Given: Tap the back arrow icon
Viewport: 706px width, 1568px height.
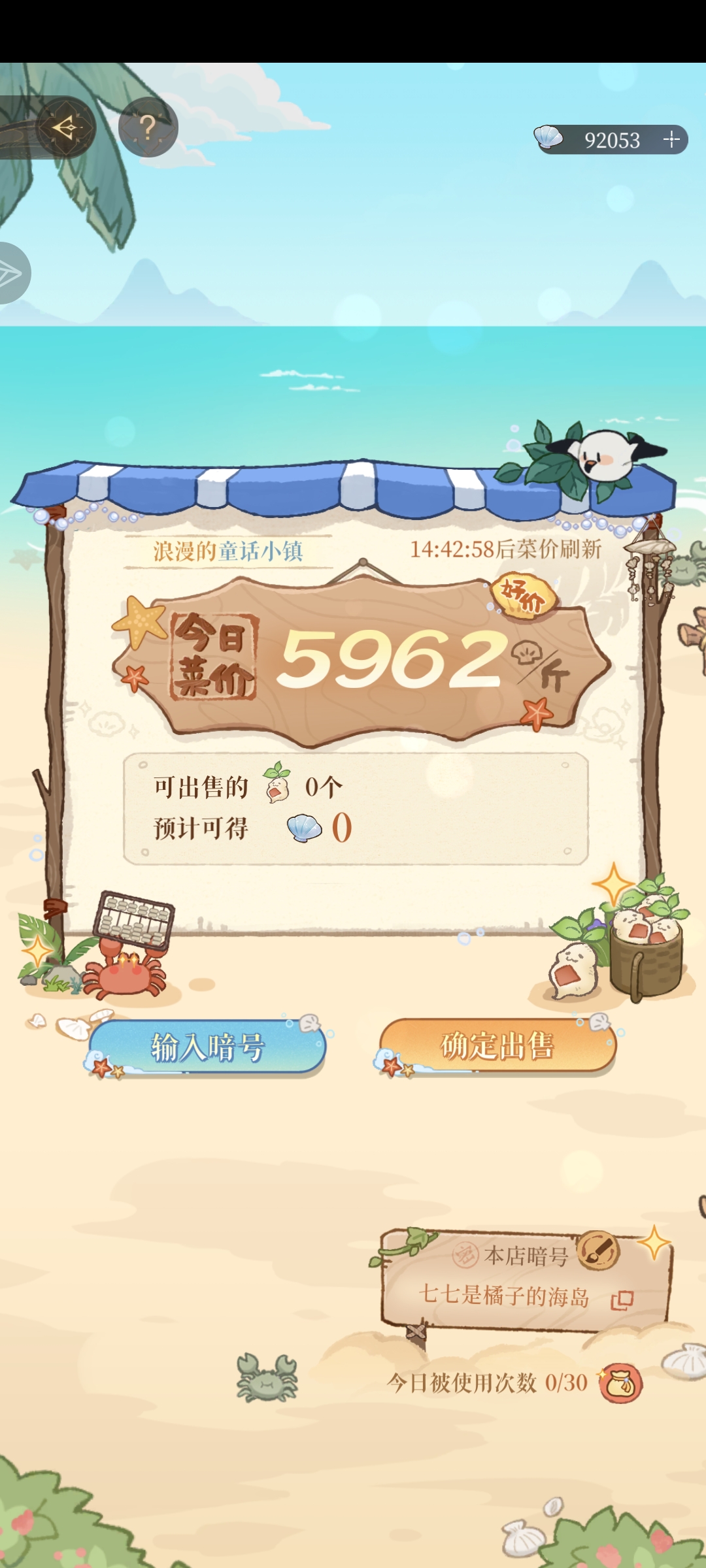Looking at the screenshot, I should click(65, 127).
